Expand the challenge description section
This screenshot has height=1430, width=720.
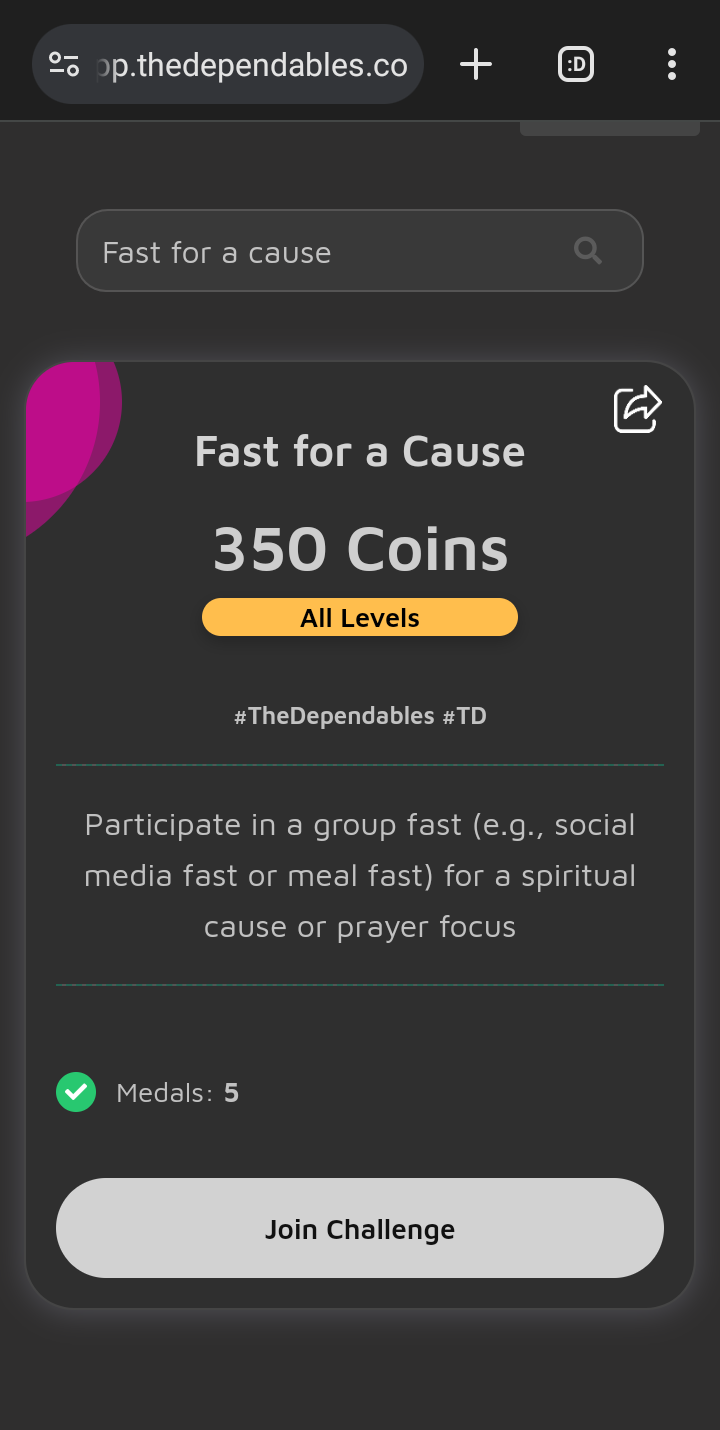[360, 875]
